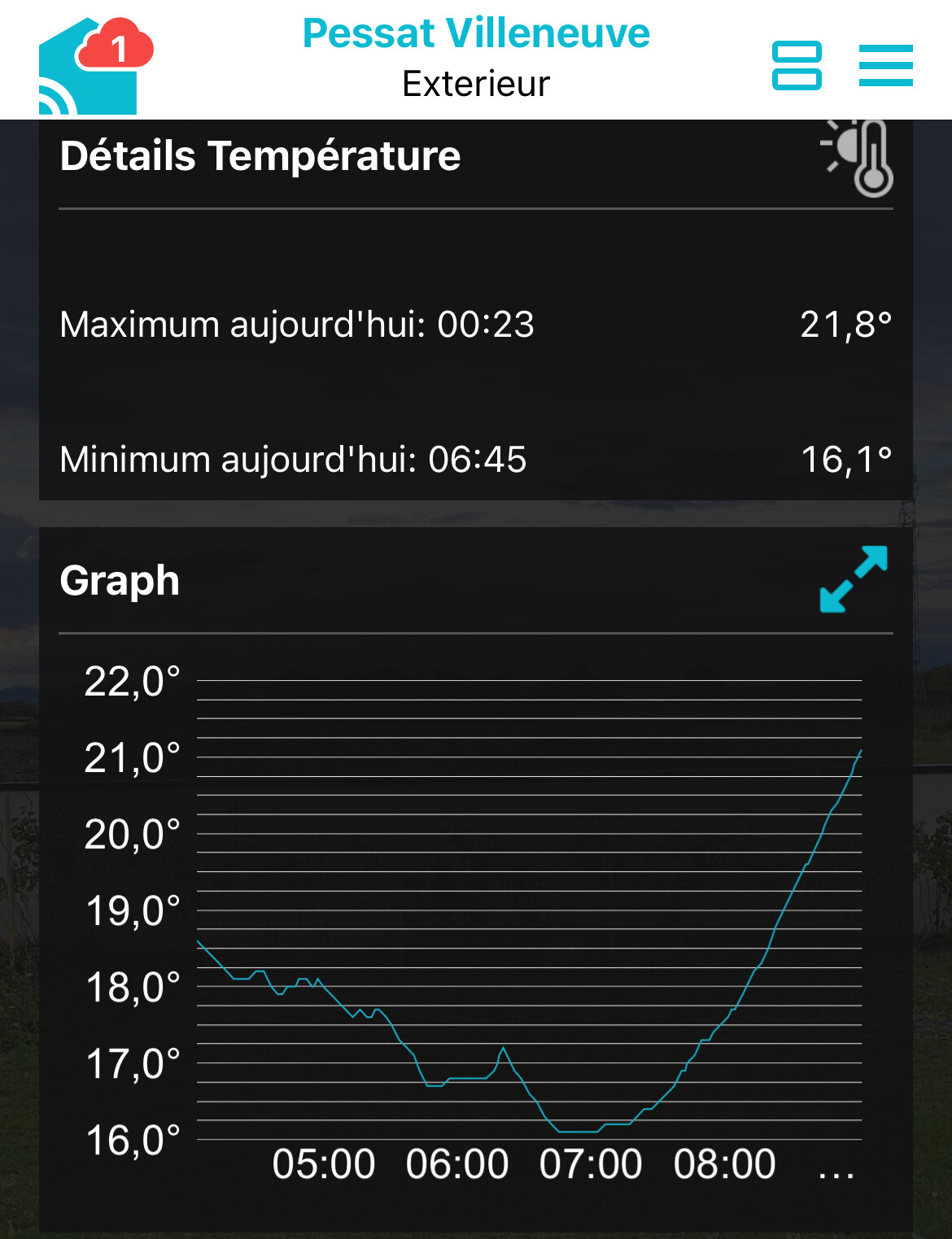Open the hamburger menu
This screenshot has height=1239, width=952.
pyautogui.click(x=885, y=65)
